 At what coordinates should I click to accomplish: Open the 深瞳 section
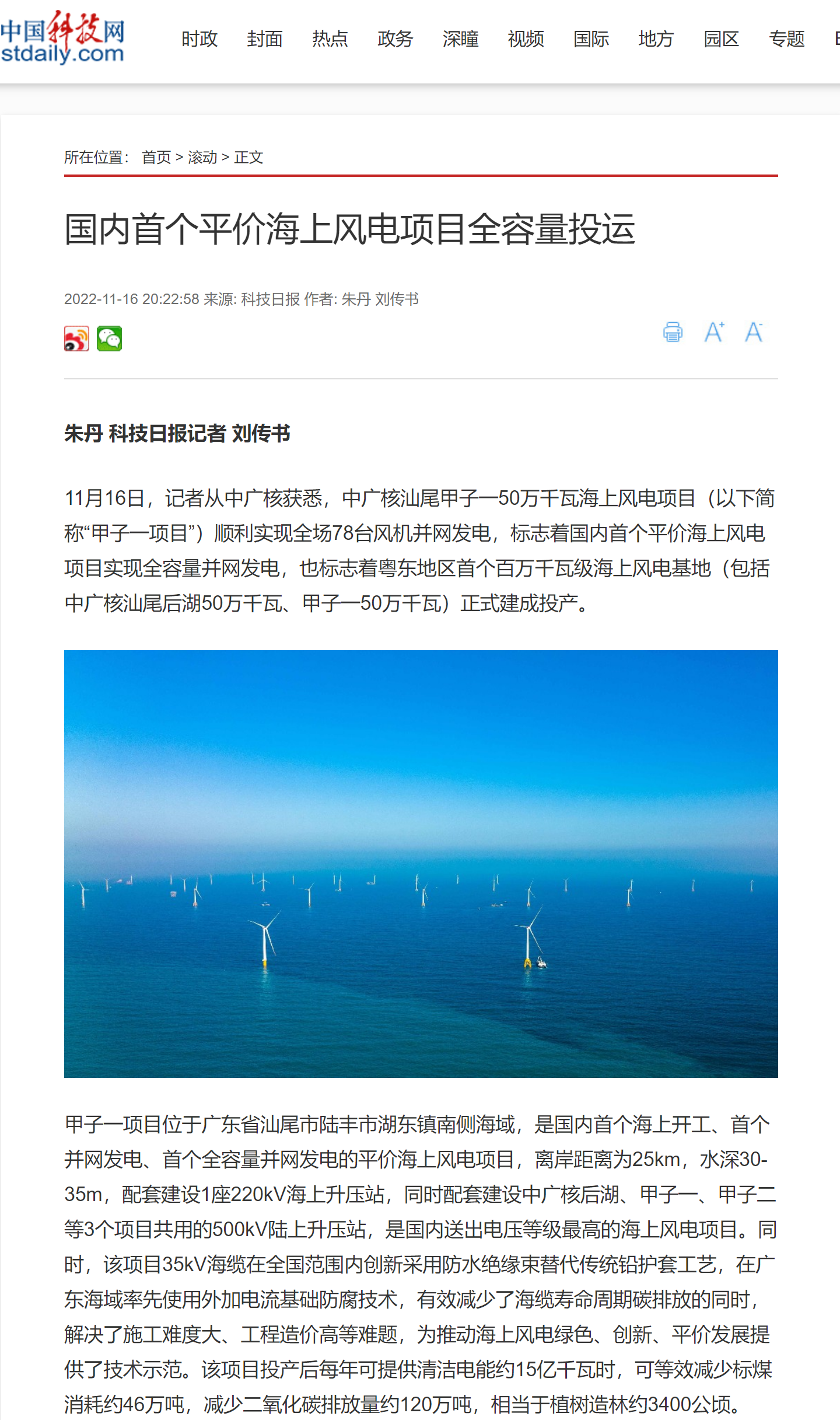click(x=461, y=39)
